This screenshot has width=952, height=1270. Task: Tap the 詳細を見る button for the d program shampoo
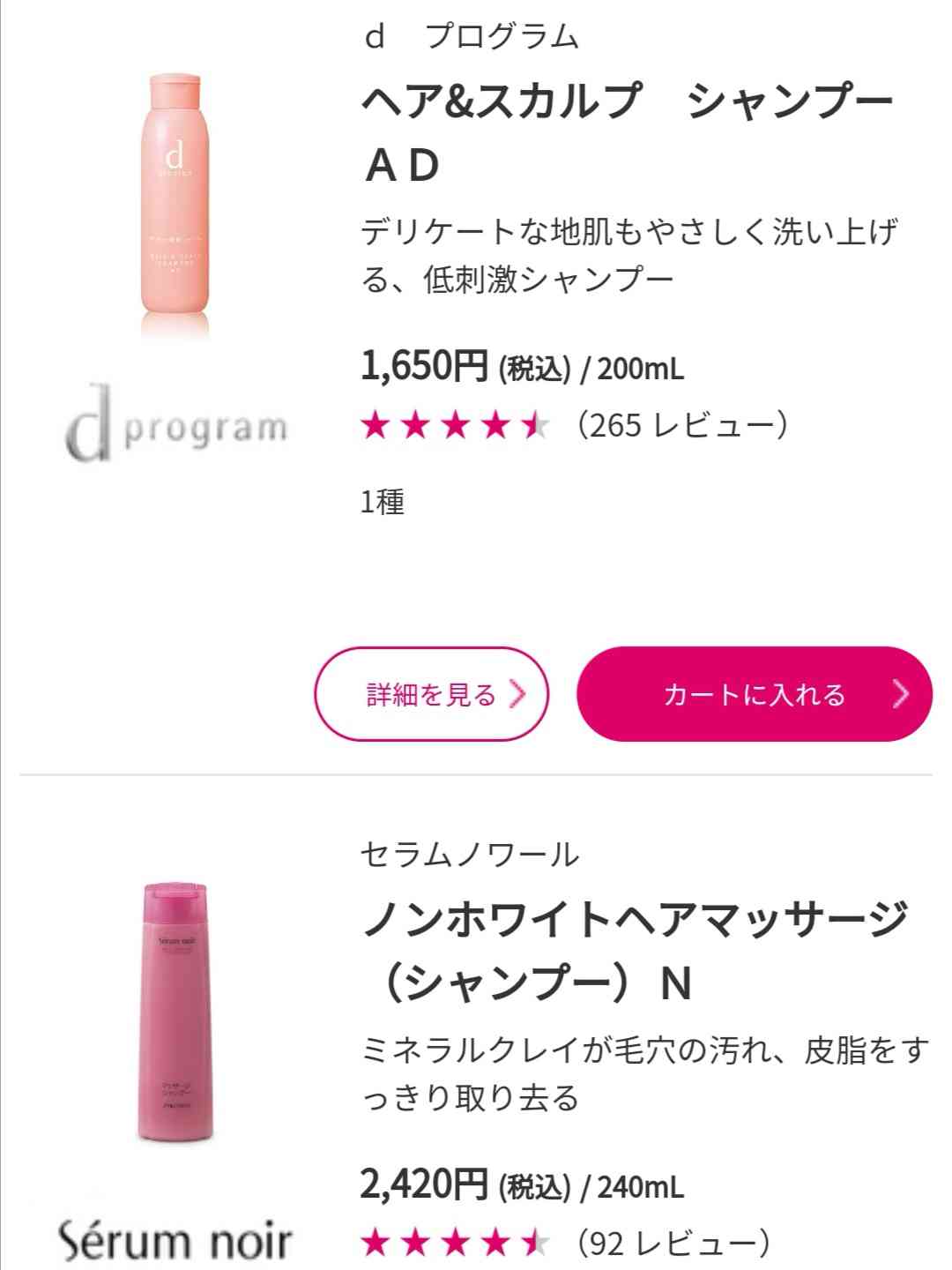tap(431, 694)
